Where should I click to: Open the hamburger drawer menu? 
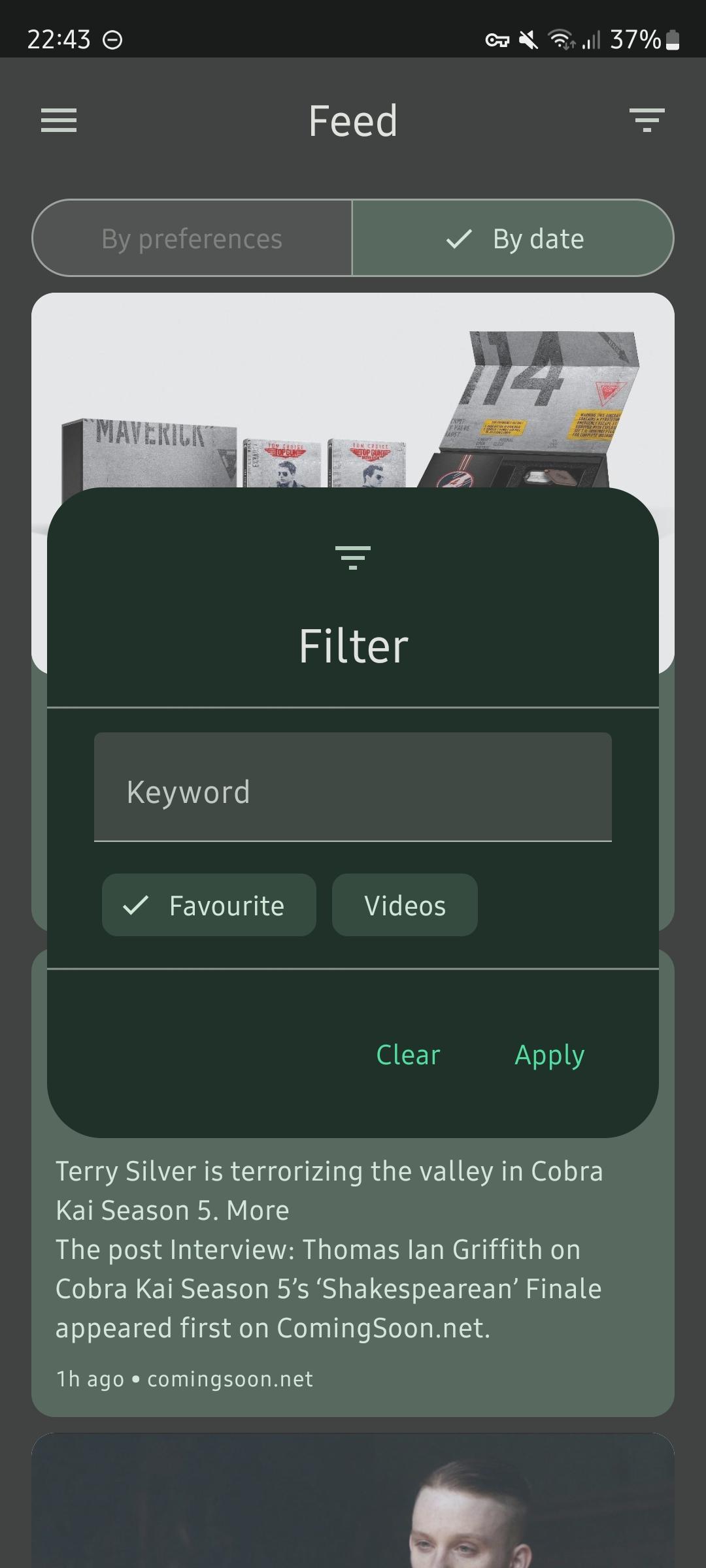59,121
